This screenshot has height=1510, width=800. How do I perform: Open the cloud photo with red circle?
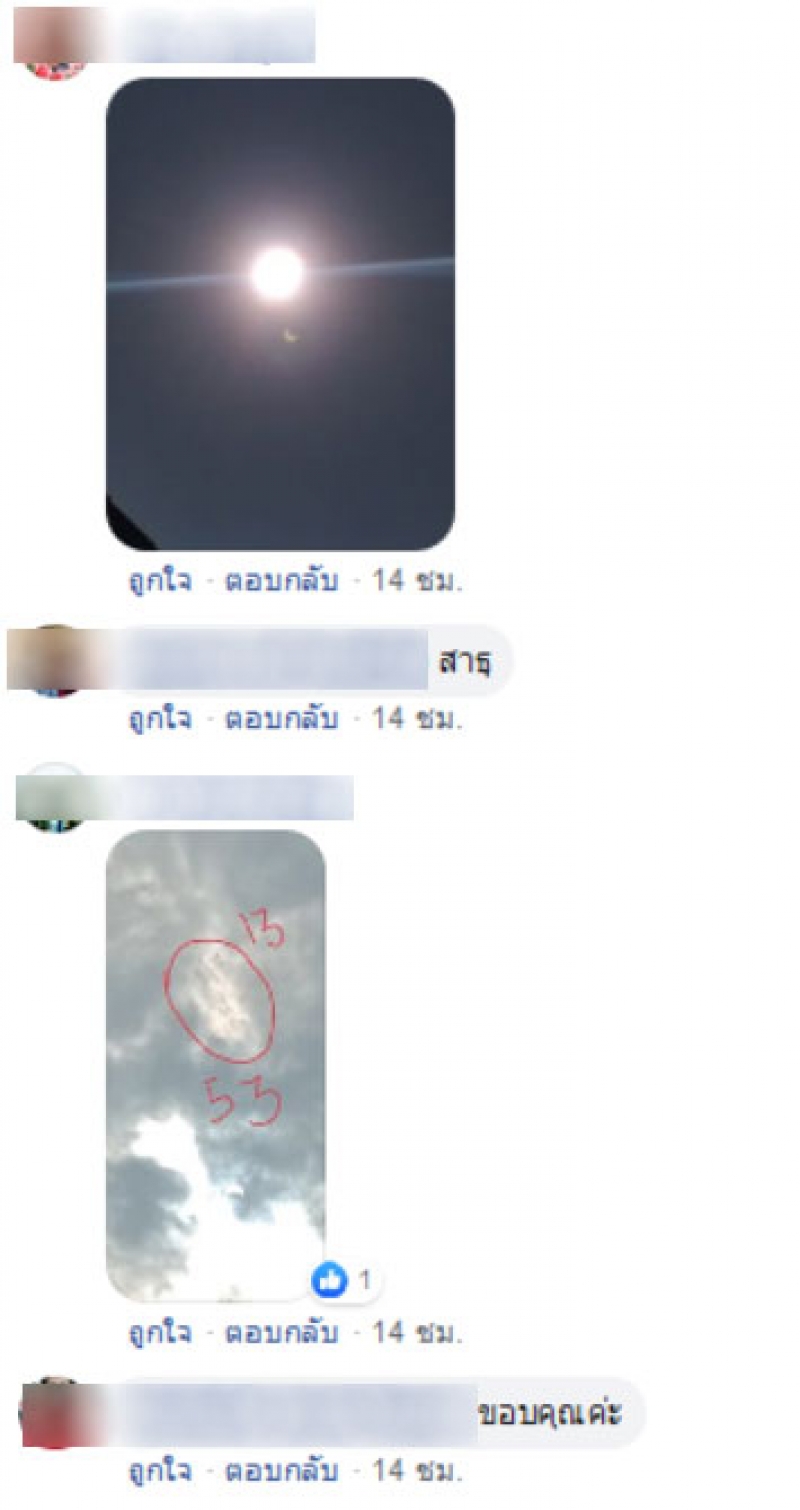point(215,1063)
